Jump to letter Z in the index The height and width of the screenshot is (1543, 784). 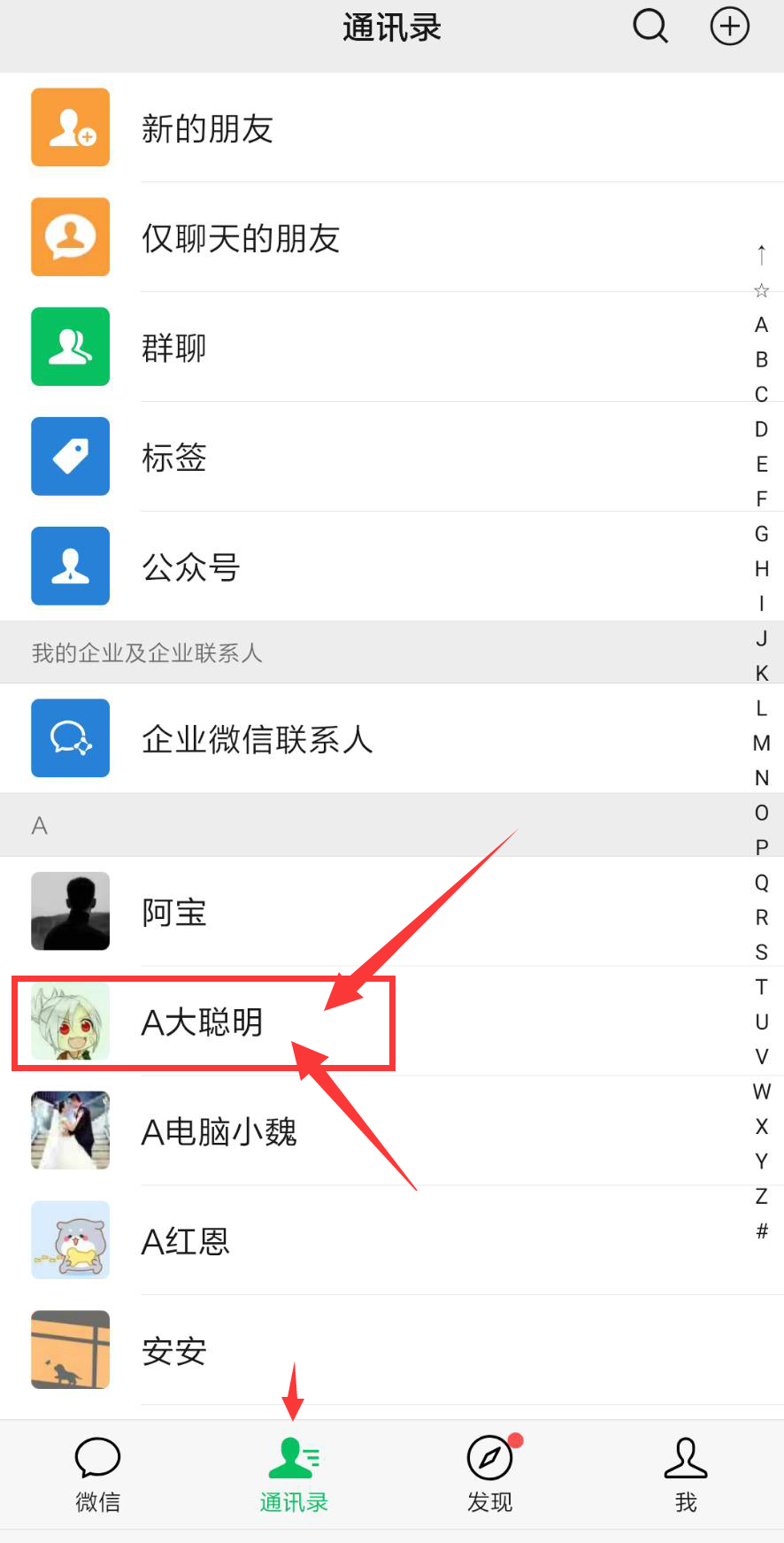761,1196
